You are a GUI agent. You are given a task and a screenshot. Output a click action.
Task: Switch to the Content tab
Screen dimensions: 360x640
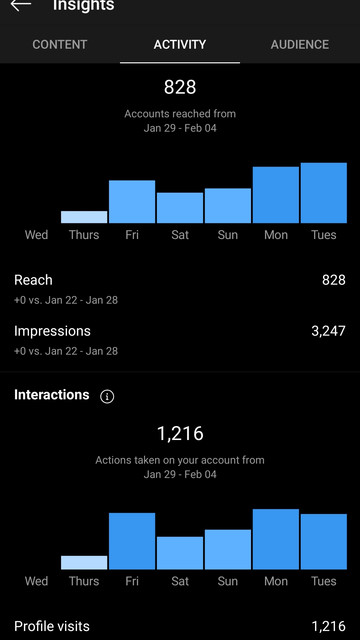tap(60, 44)
